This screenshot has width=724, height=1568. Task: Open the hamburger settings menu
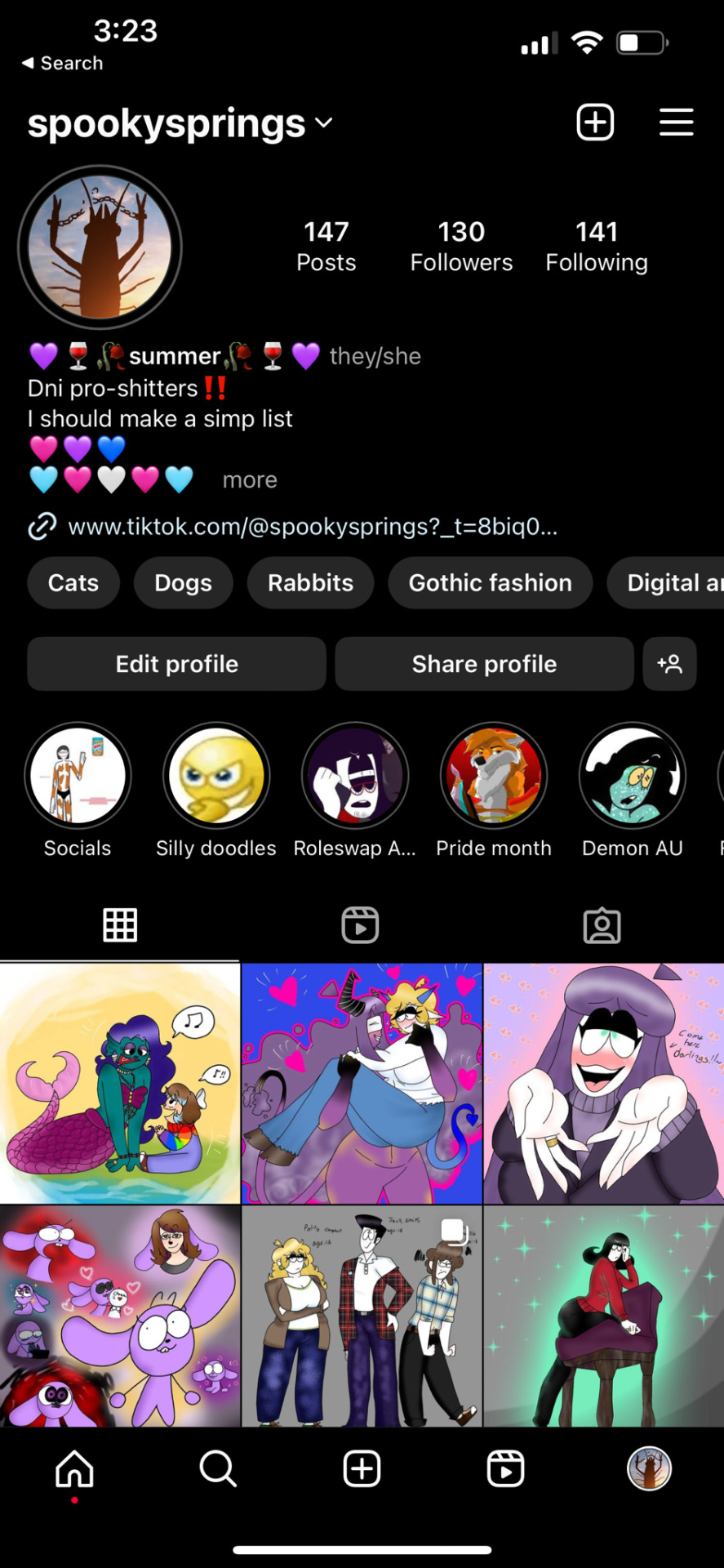coord(676,122)
